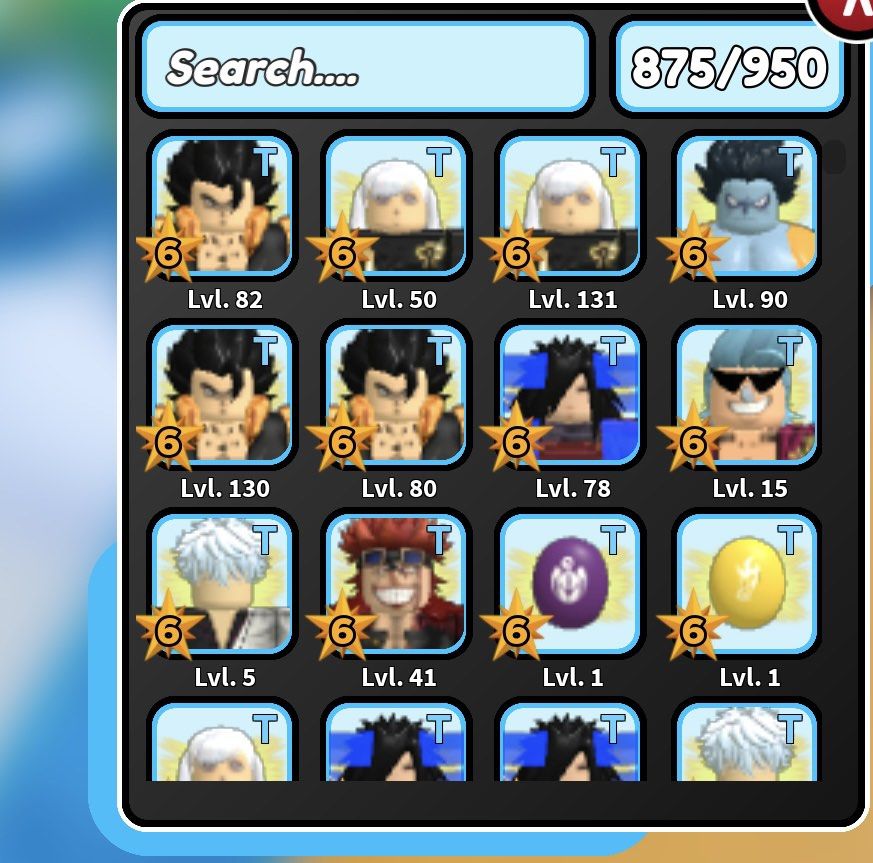873x863 pixels.
Task: Close the inventory with the red X
Action: tap(850, 12)
